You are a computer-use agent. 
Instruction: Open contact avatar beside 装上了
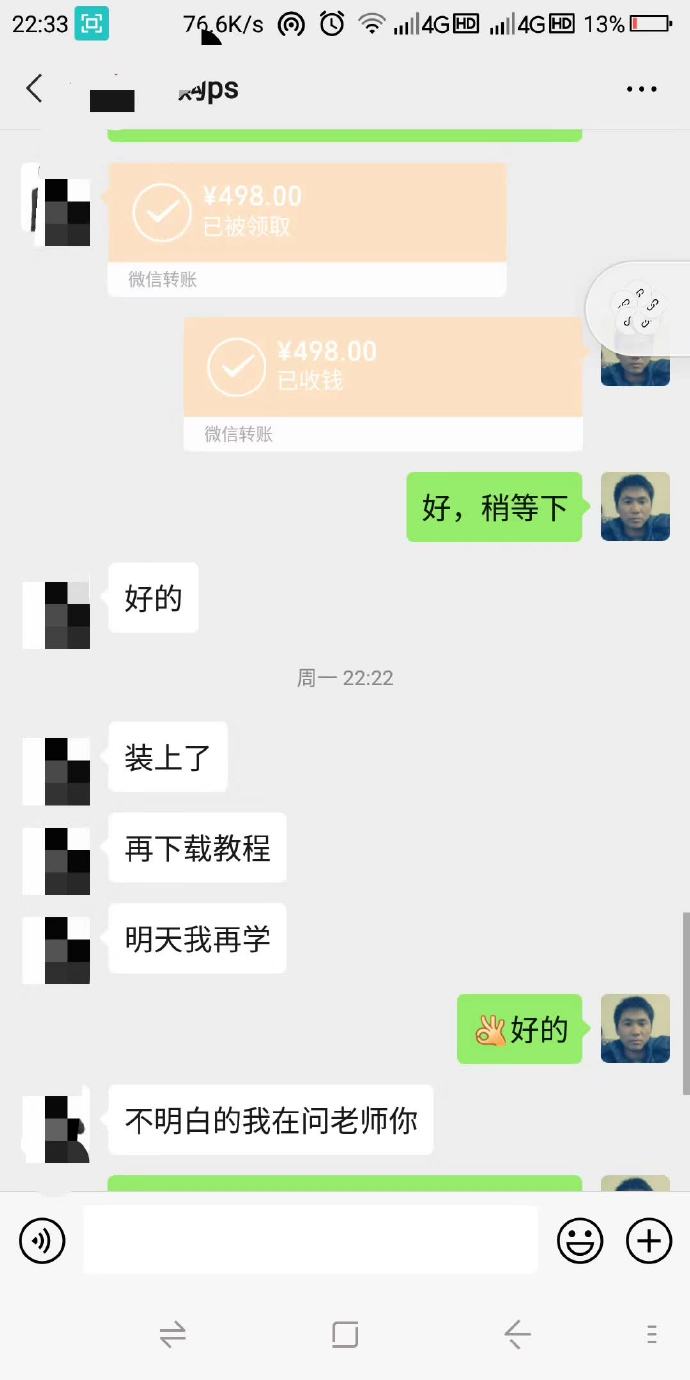click(58, 771)
